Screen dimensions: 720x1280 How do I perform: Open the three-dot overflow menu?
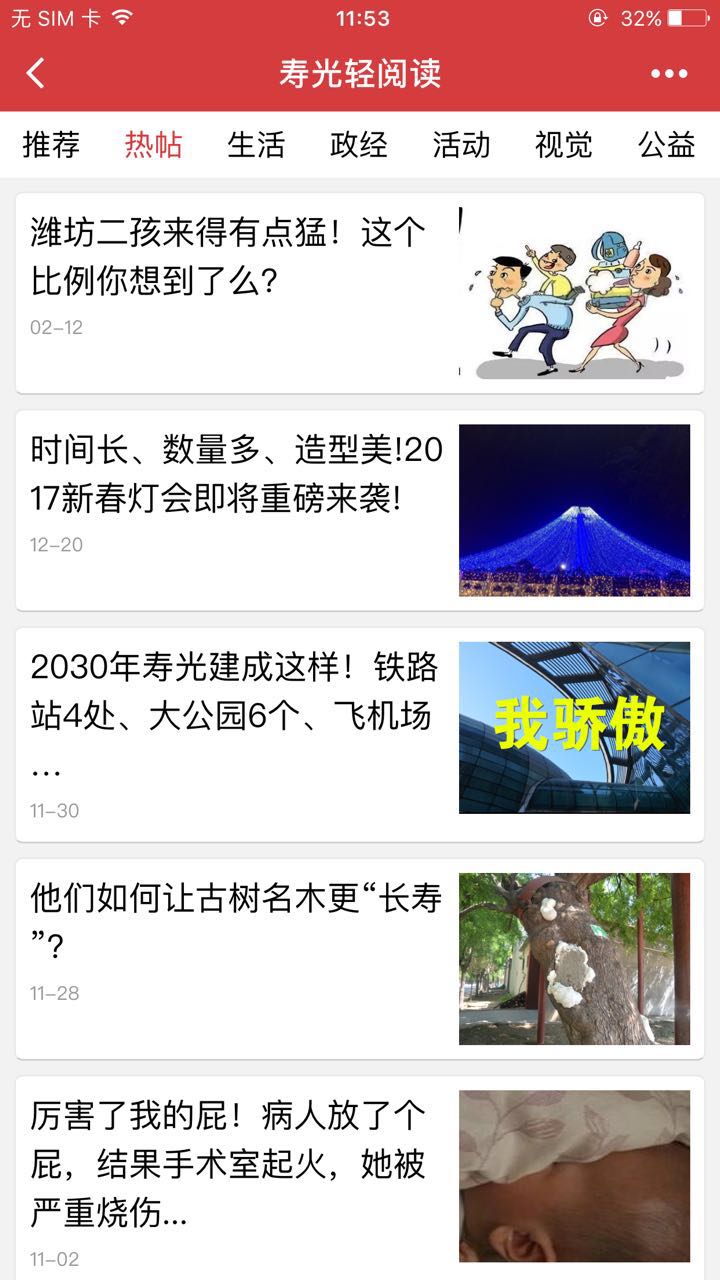pyautogui.click(x=668, y=73)
